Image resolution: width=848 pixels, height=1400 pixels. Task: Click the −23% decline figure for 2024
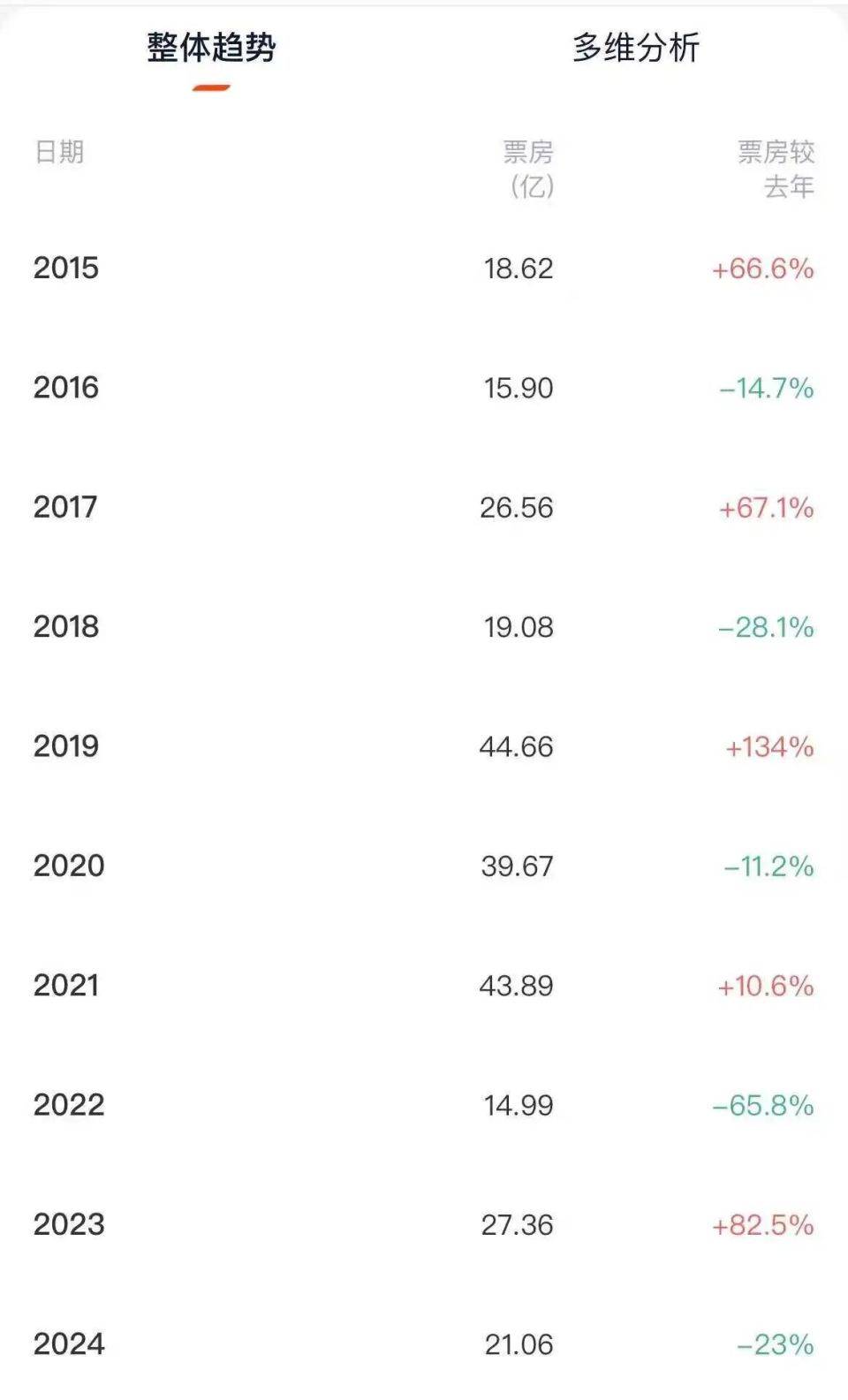pyautogui.click(x=775, y=1344)
